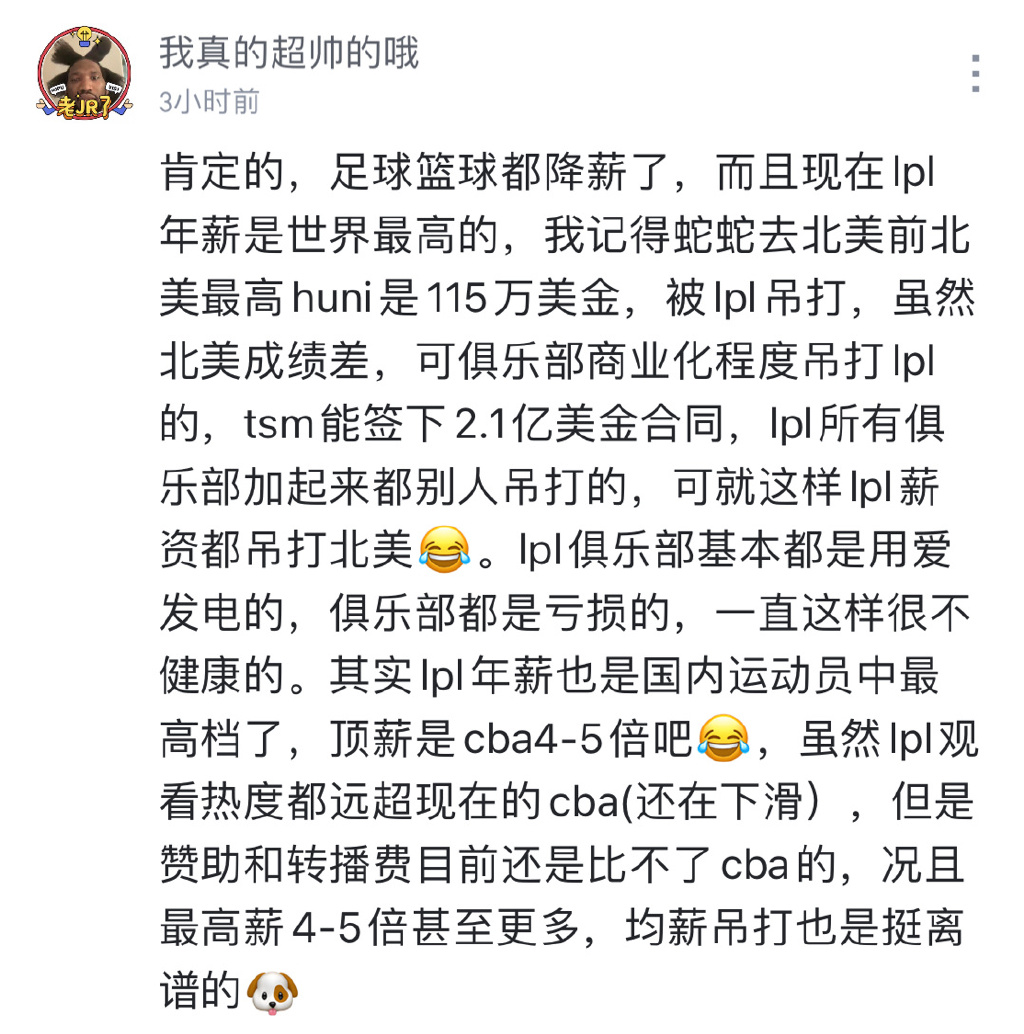Viewport: 1024px width, 1034px height.
Task: Open the username 我真的超帅的哦 profile
Action: coord(288,52)
